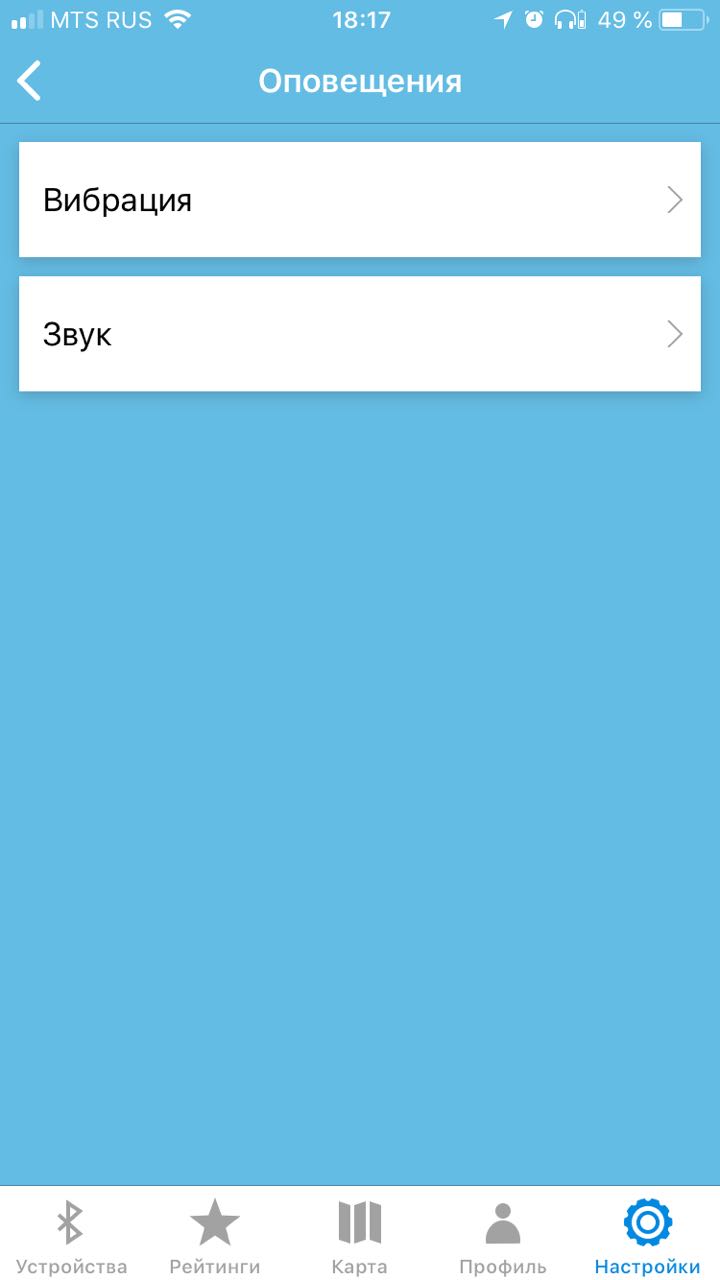Go back using the header arrow

(x=30, y=81)
